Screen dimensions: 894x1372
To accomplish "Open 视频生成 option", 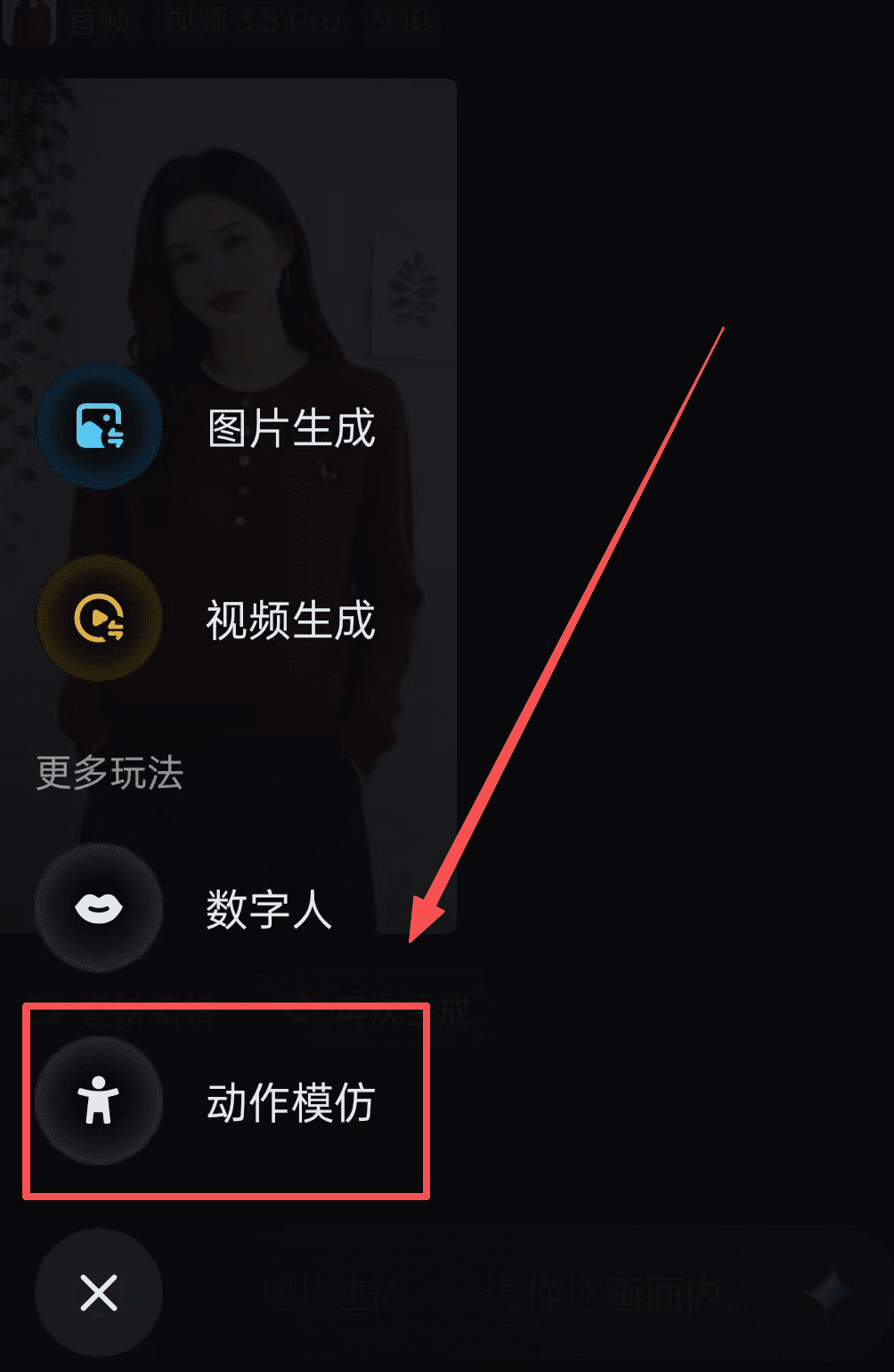I will pyautogui.click(x=100, y=619).
